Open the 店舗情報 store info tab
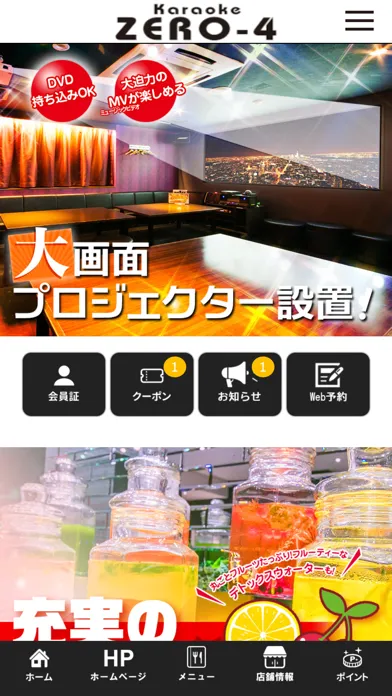Viewport: 392px width, 696px height. pos(274,665)
